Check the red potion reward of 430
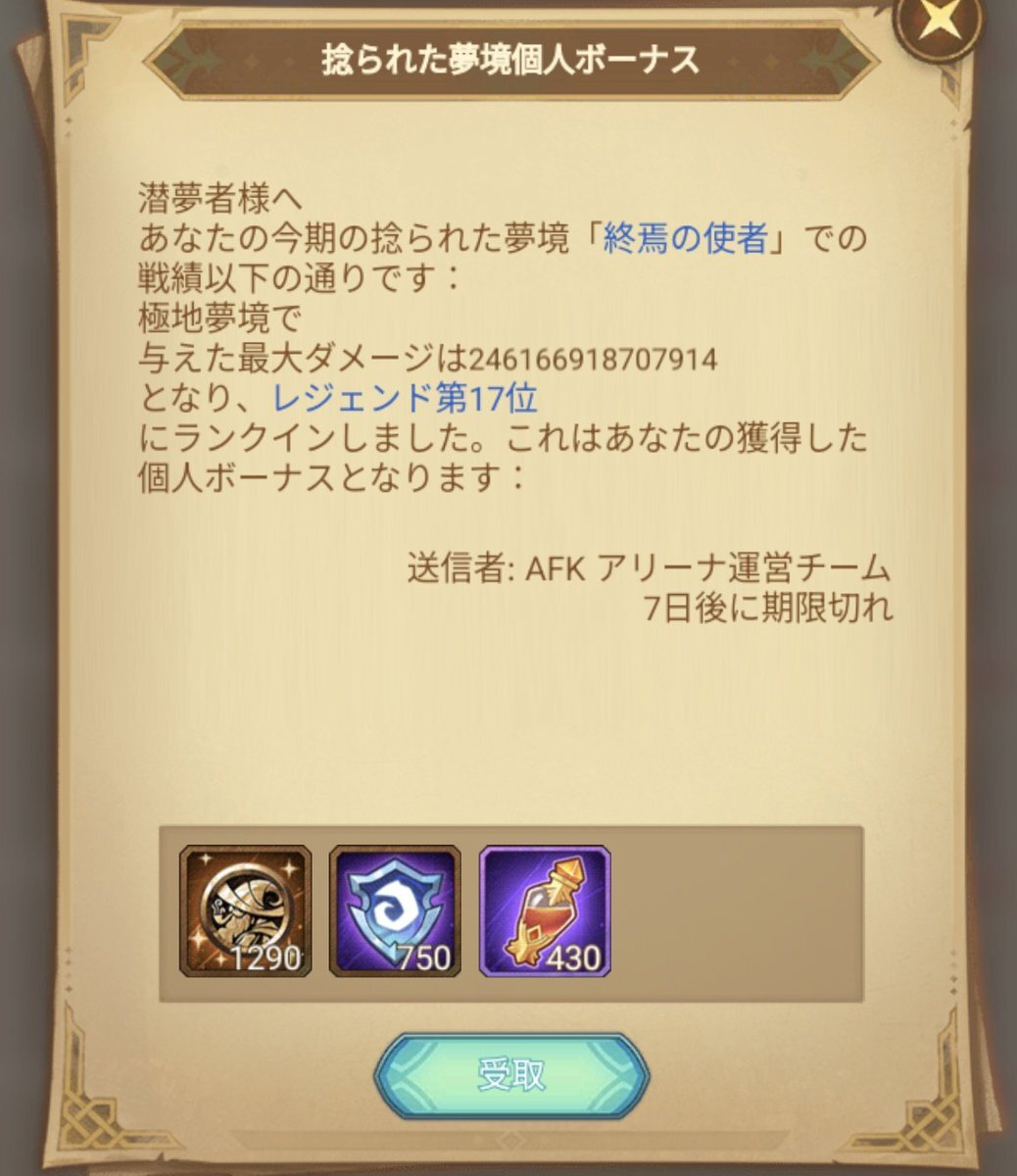Image resolution: width=1017 pixels, height=1176 pixels. (x=545, y=912)
